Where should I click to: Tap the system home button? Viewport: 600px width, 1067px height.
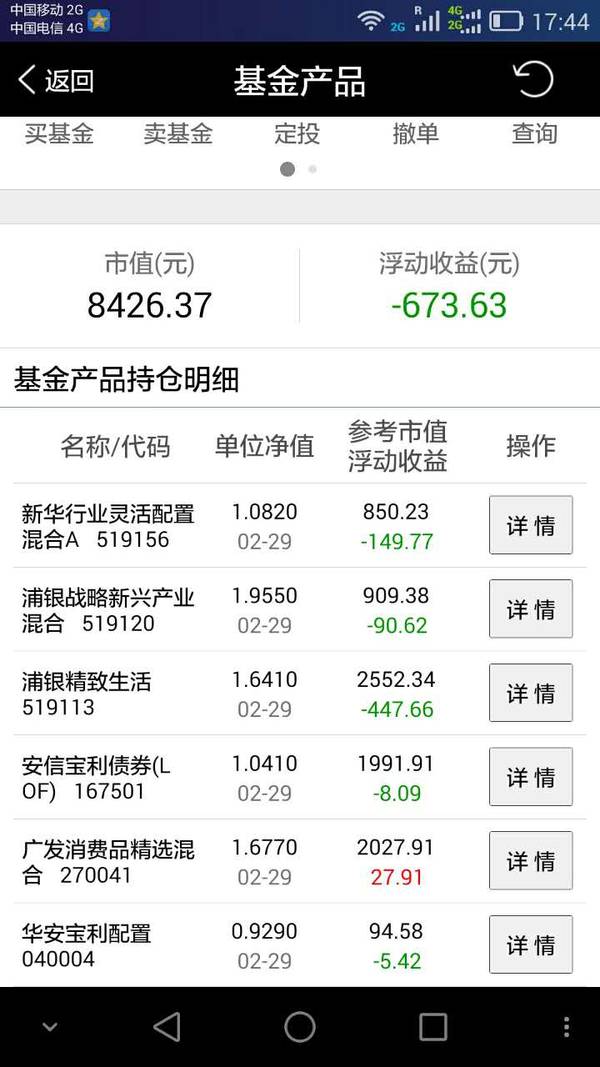[x=299, y=1027]
